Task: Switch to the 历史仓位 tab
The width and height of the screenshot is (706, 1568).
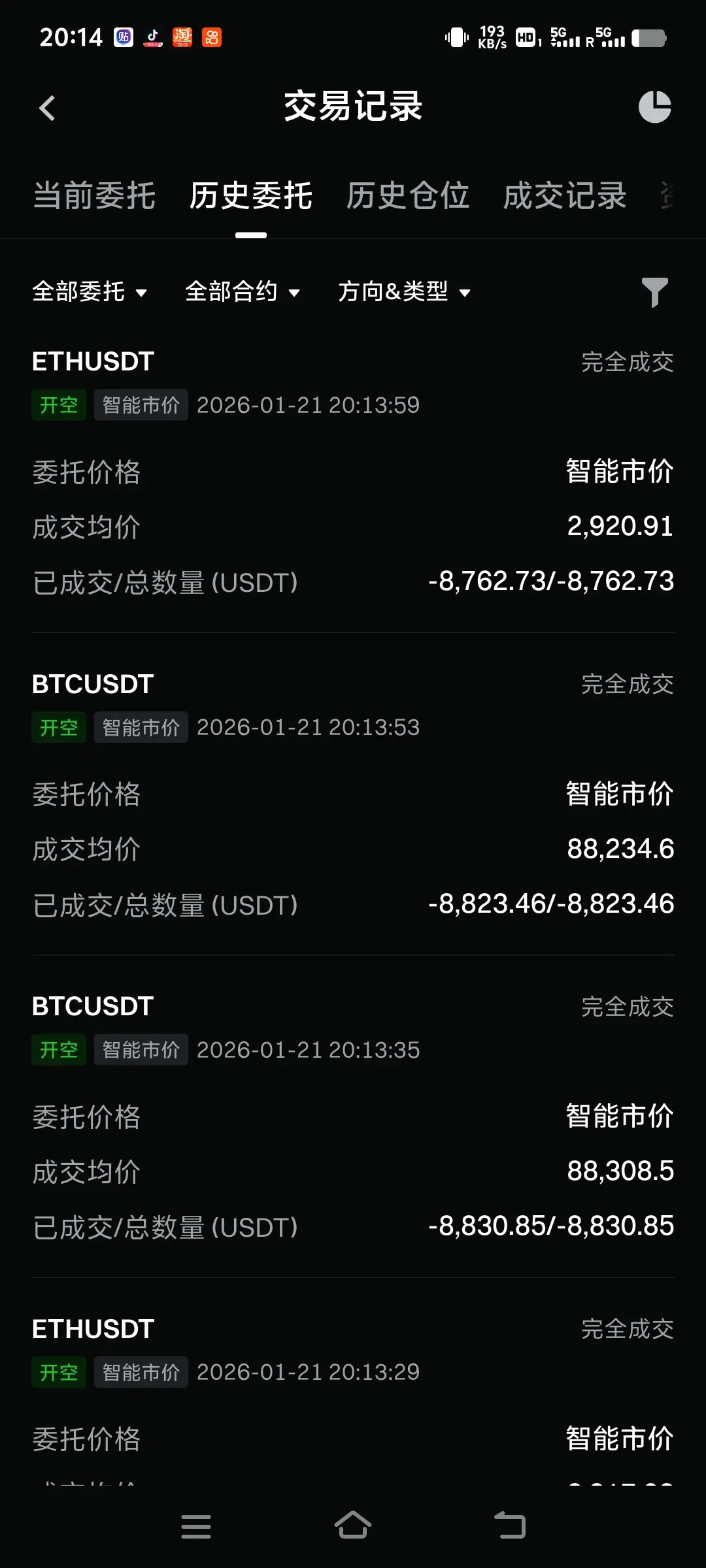Action: pyautogui.click(x=407, y=196)
